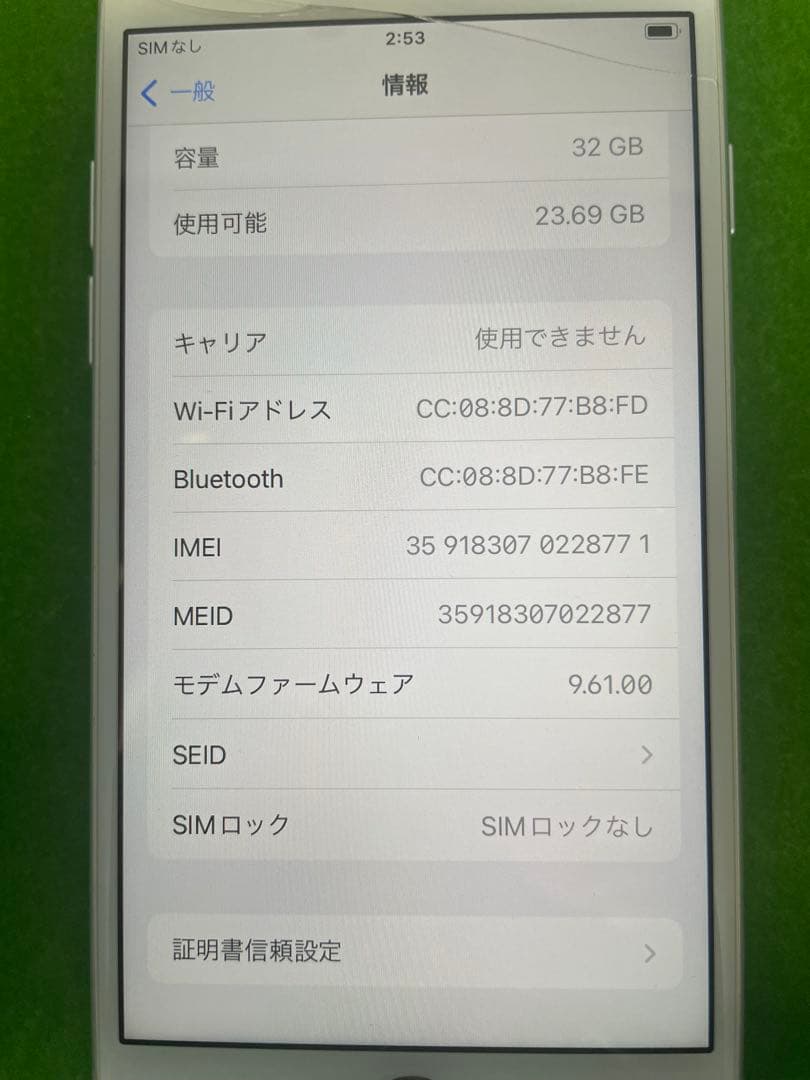Open 証明書信頼設定 settings
Image resolution: width=810 pixels, height=1080 pixels.
411,952
